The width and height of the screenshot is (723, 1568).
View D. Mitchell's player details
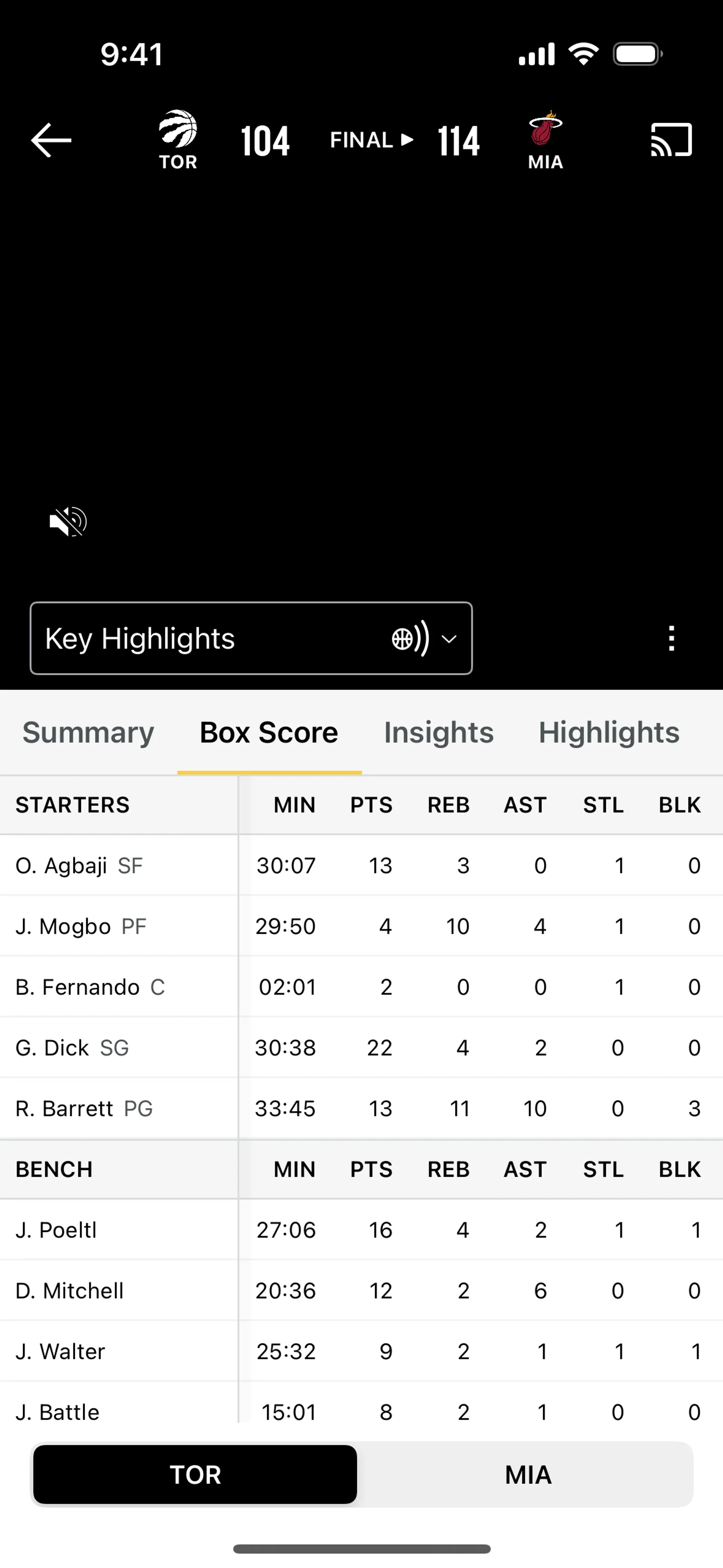69,1291
